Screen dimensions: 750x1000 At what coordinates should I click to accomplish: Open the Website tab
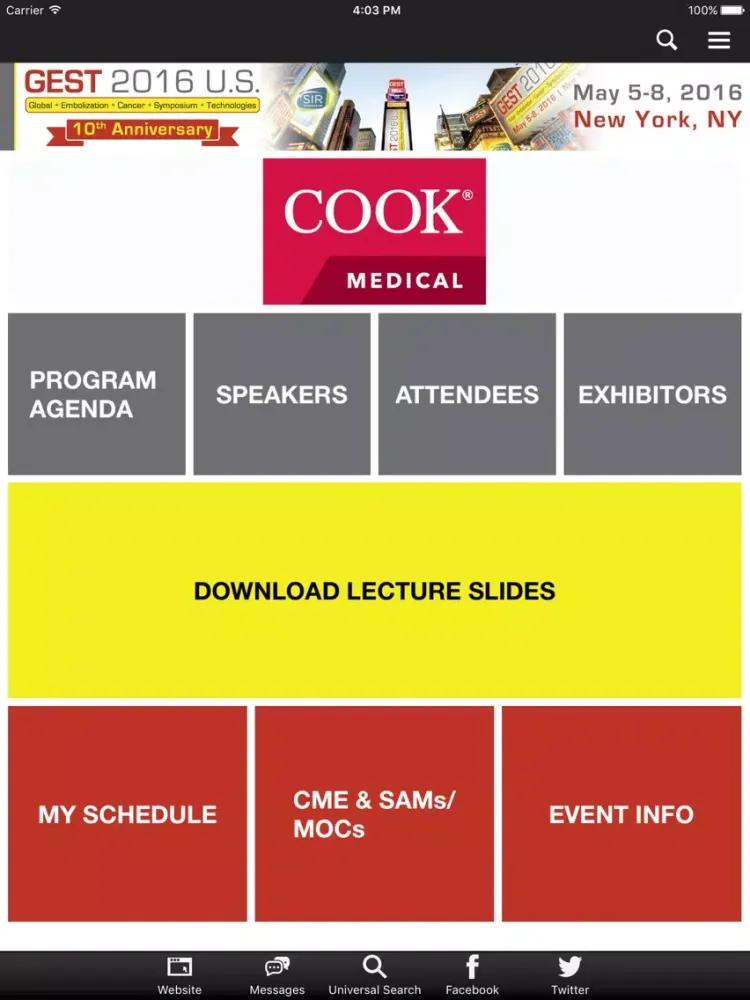point(180,975)
